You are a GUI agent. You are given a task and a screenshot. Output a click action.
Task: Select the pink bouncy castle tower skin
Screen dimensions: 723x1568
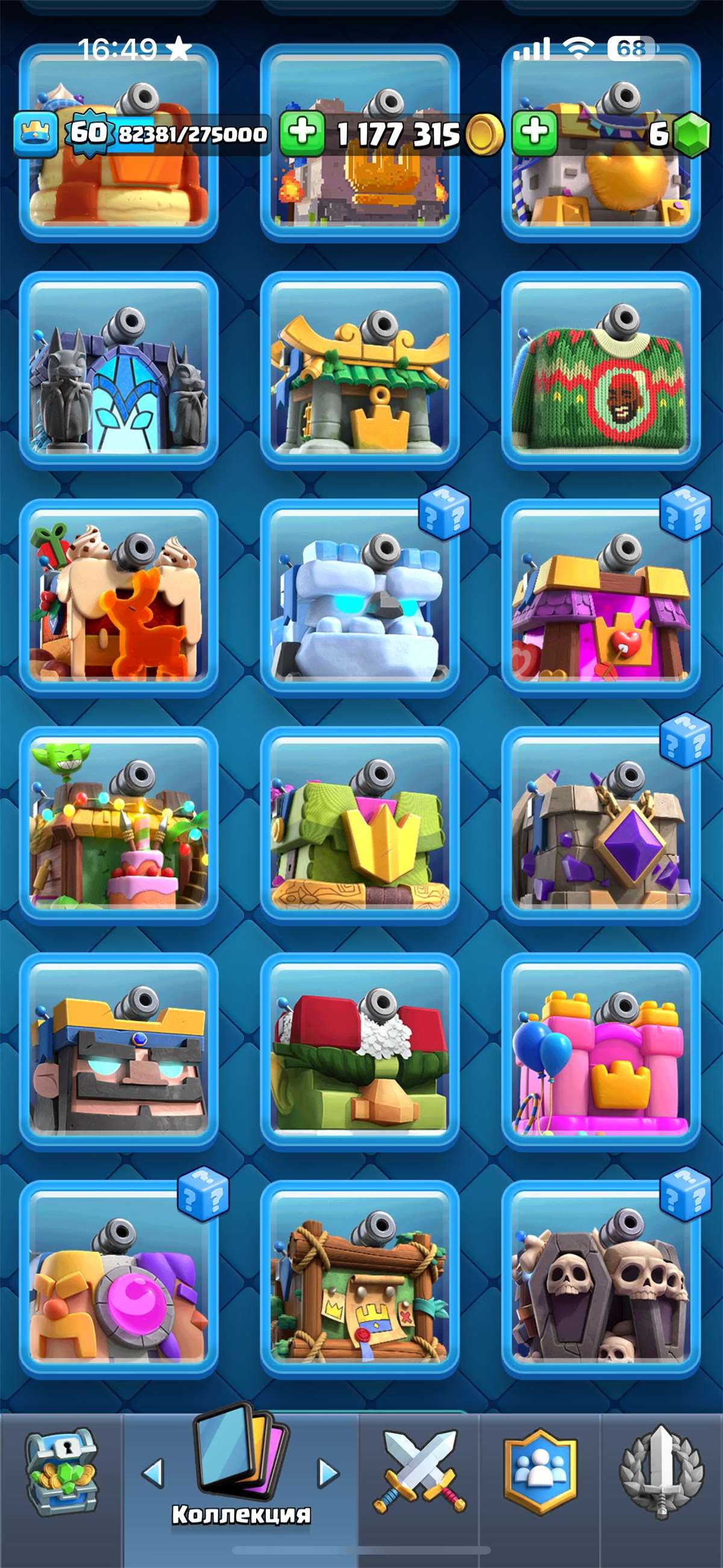tap(601, 1053)
